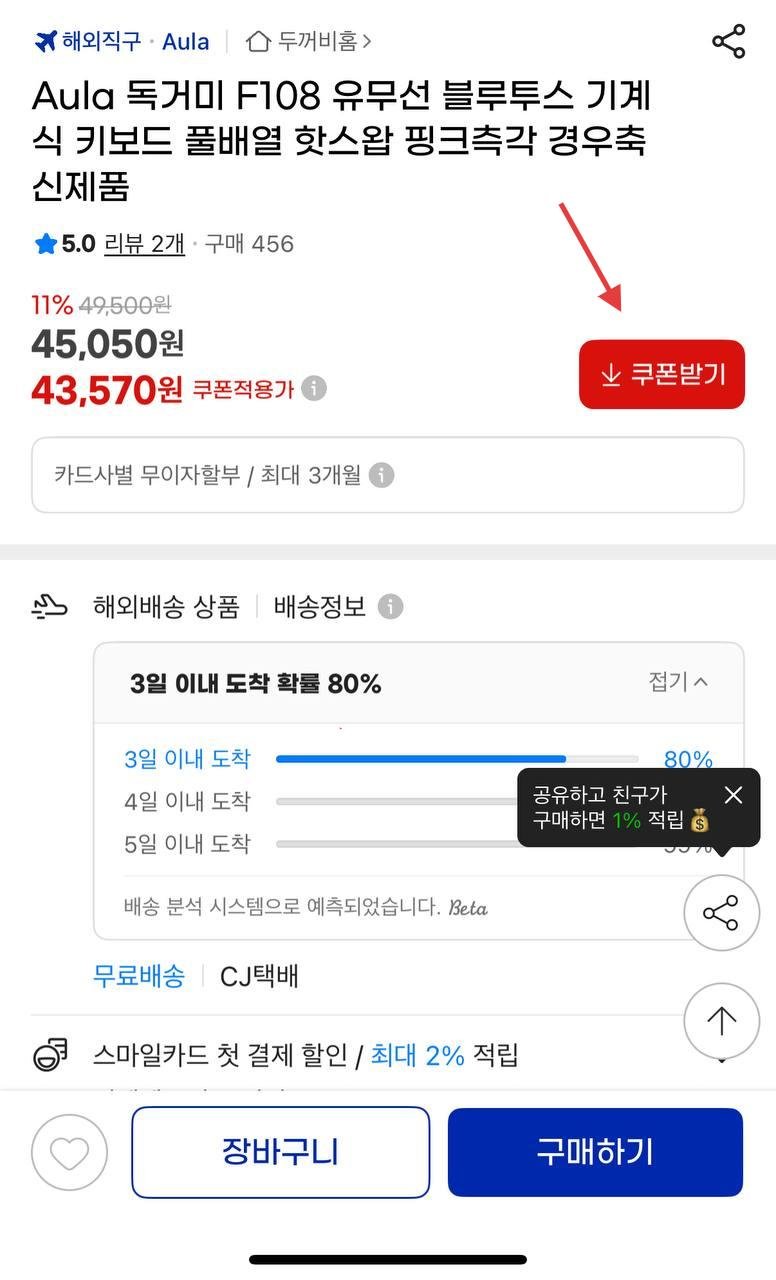Add the item to 장바구니 cart
This screenshot has width=776, height=1280.
(281, 1152)
